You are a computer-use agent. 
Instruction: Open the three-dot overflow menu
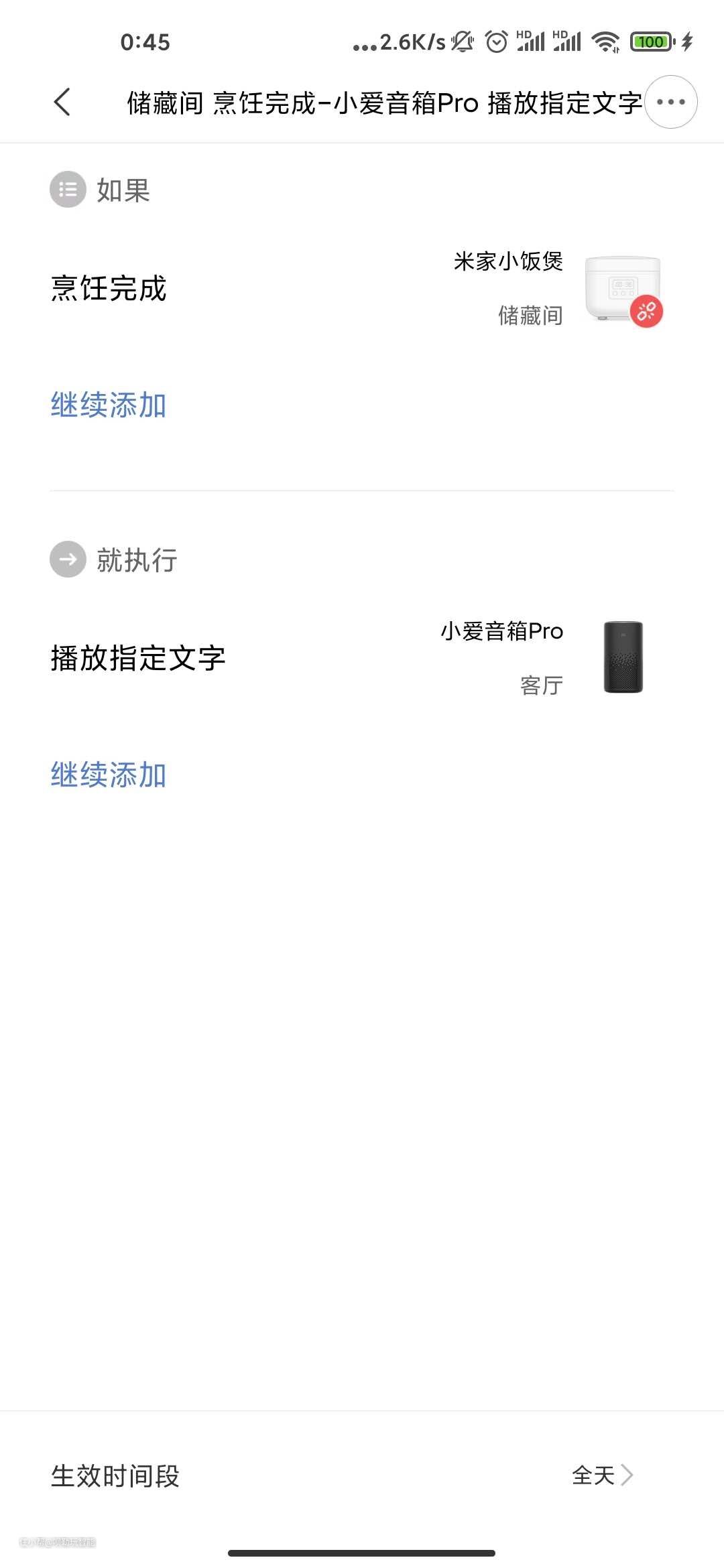coord(670,103)
